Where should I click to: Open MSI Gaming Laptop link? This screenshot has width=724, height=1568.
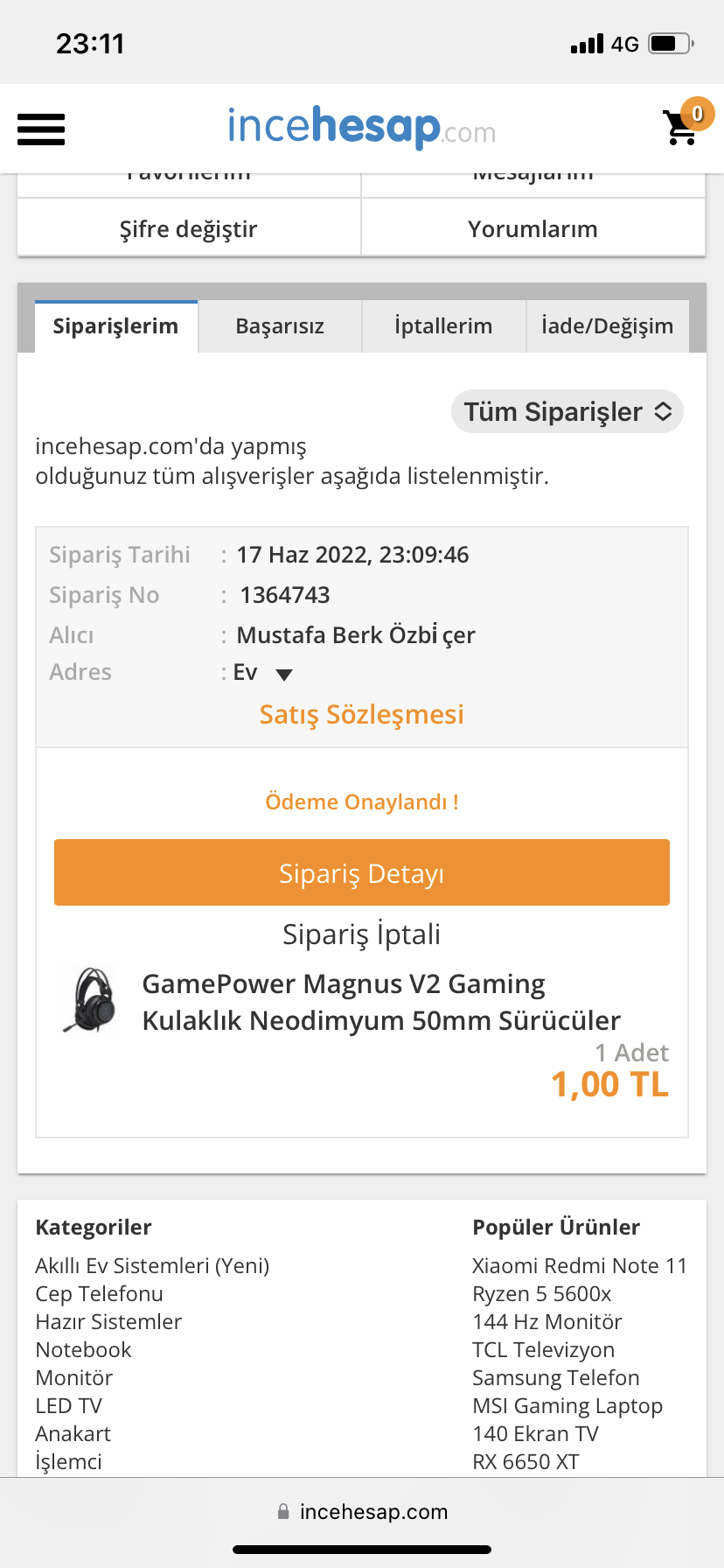point(567,1405)
